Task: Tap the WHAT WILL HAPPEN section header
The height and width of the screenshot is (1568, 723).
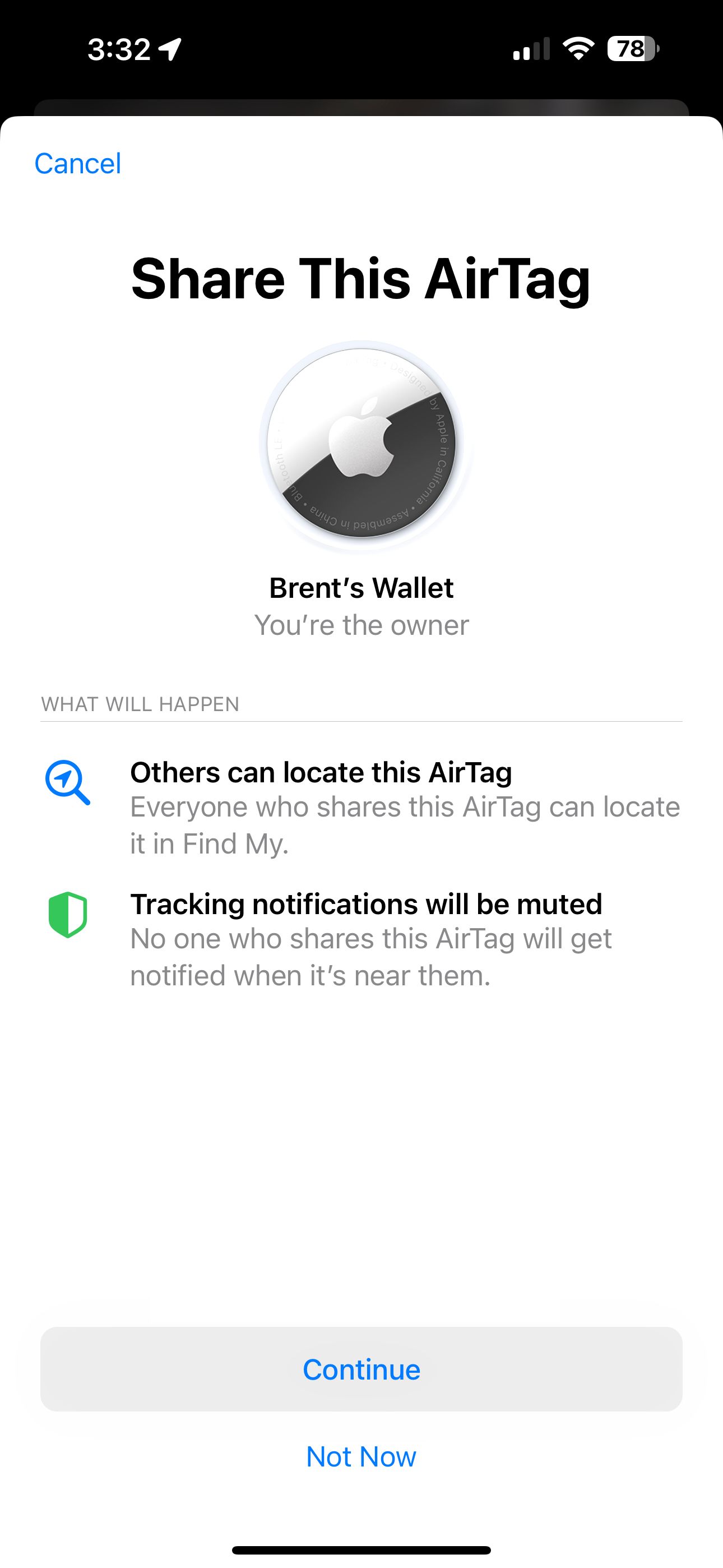Action: (x=140, y=704)
